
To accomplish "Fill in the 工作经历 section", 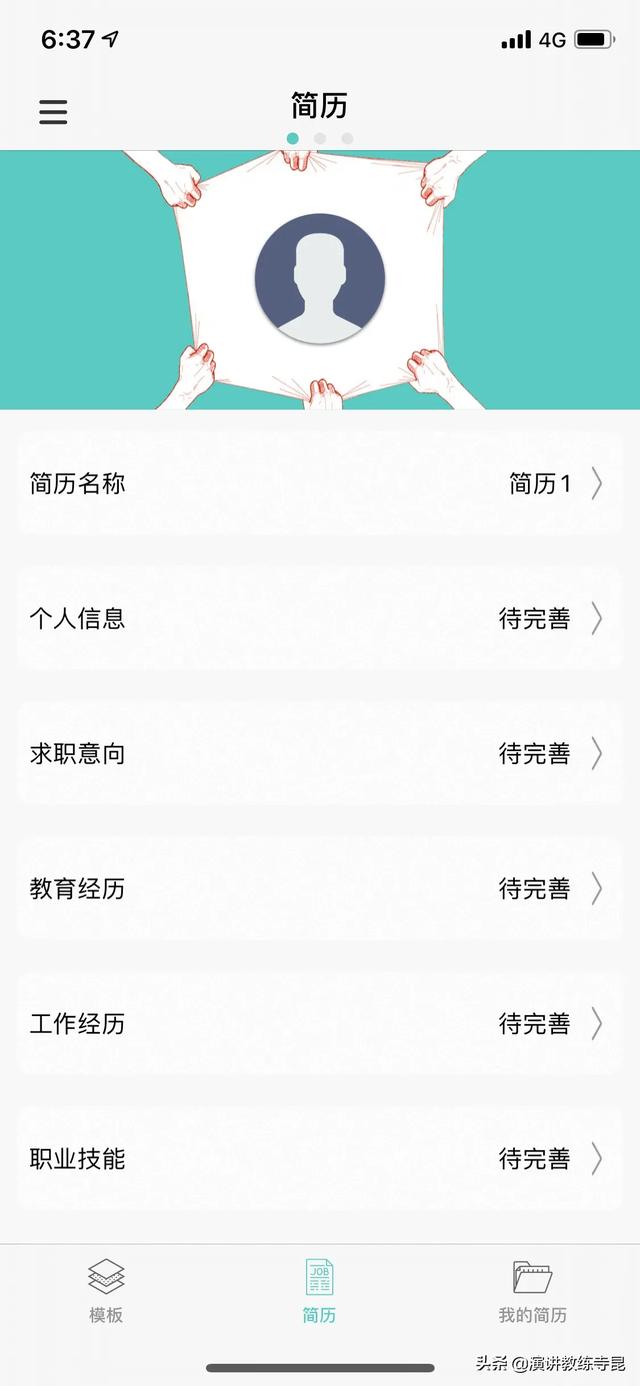I will click(x=320, y=1023).
